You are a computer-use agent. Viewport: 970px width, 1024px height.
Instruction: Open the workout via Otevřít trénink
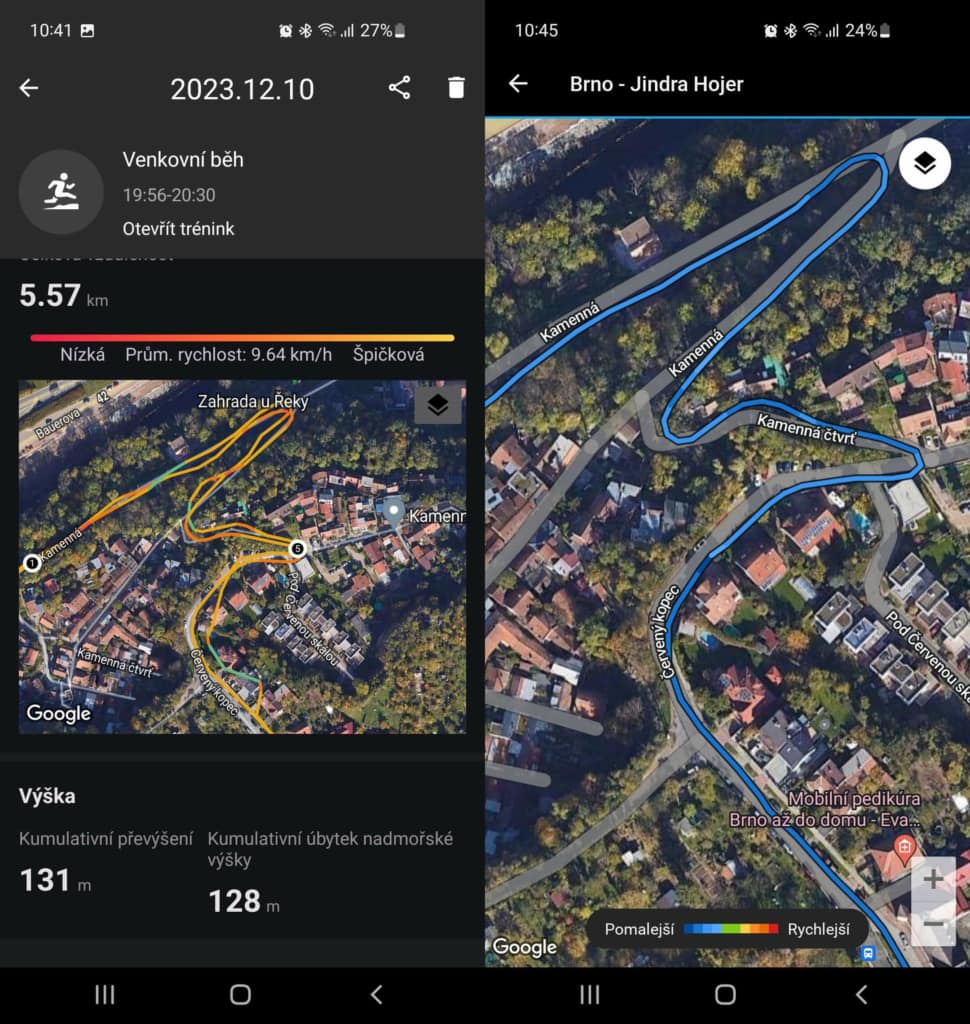pyautogui.click(x=178, y=227)
